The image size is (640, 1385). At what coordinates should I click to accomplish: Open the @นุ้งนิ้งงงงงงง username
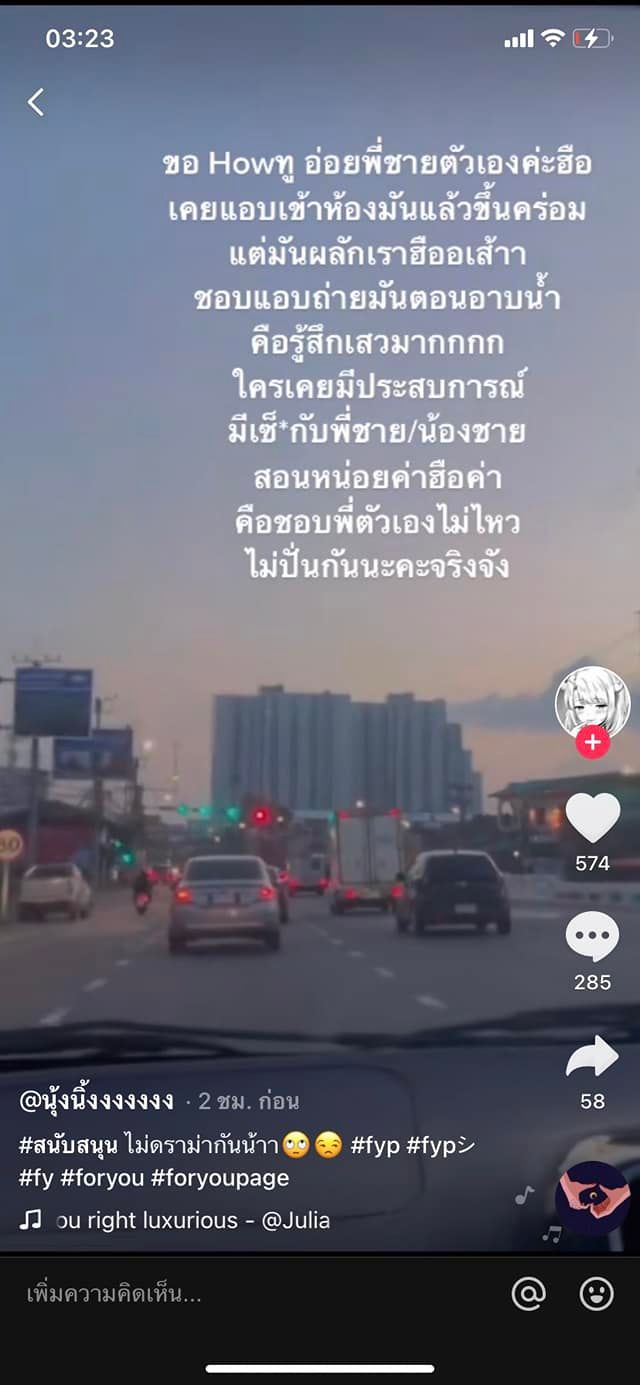98,1102
